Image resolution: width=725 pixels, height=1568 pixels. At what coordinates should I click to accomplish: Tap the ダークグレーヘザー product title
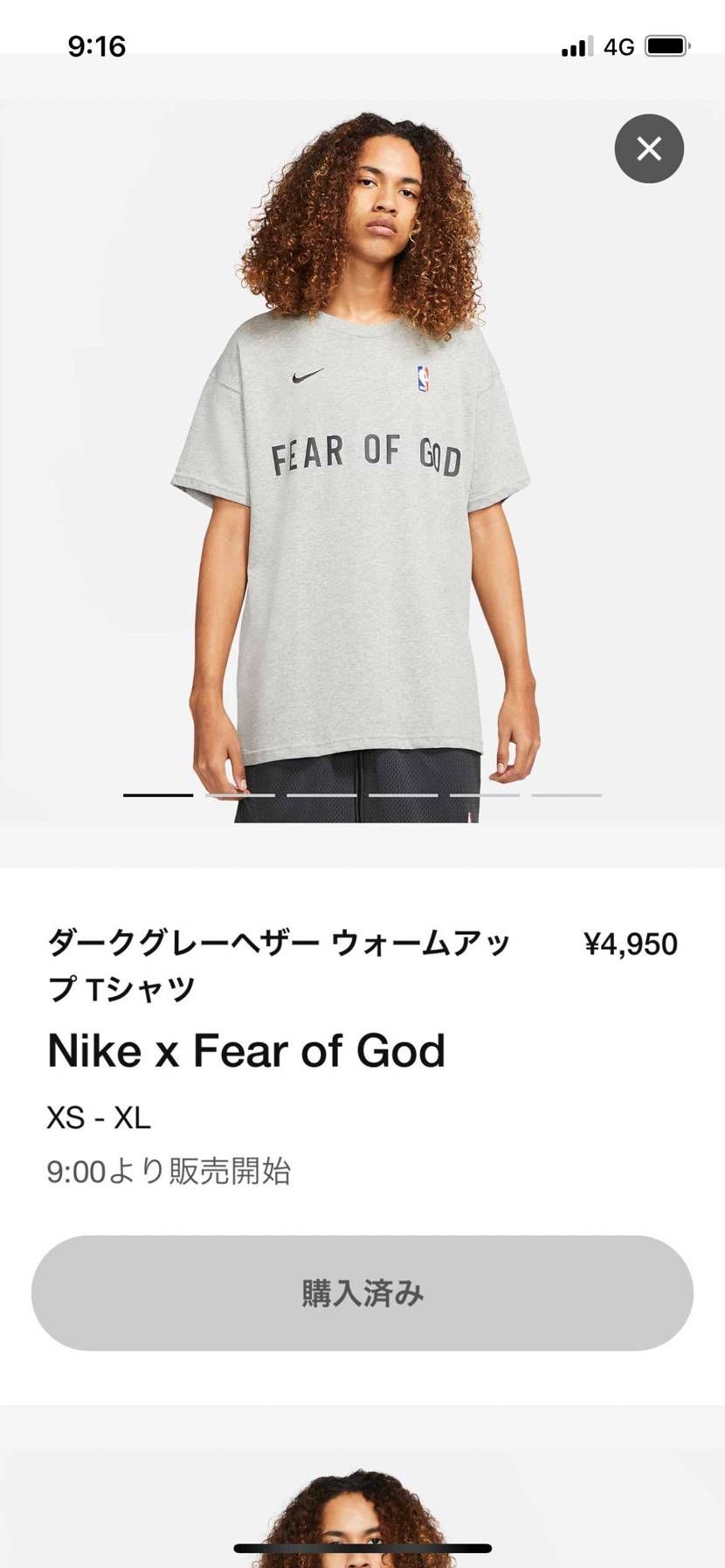point(262,943)
